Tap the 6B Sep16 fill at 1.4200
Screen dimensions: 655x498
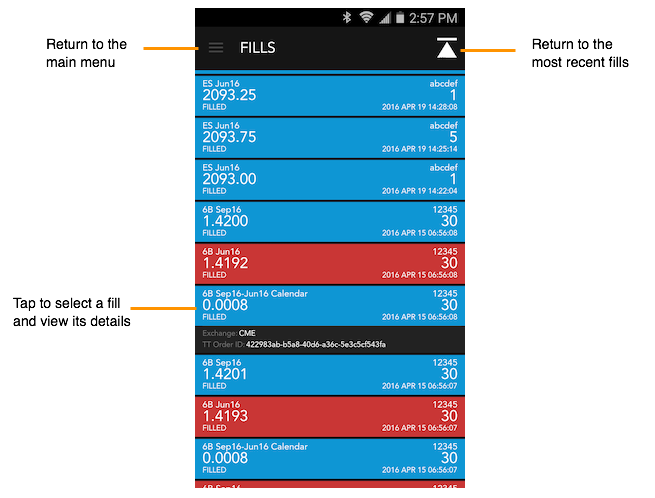click(x=330, y=222)
